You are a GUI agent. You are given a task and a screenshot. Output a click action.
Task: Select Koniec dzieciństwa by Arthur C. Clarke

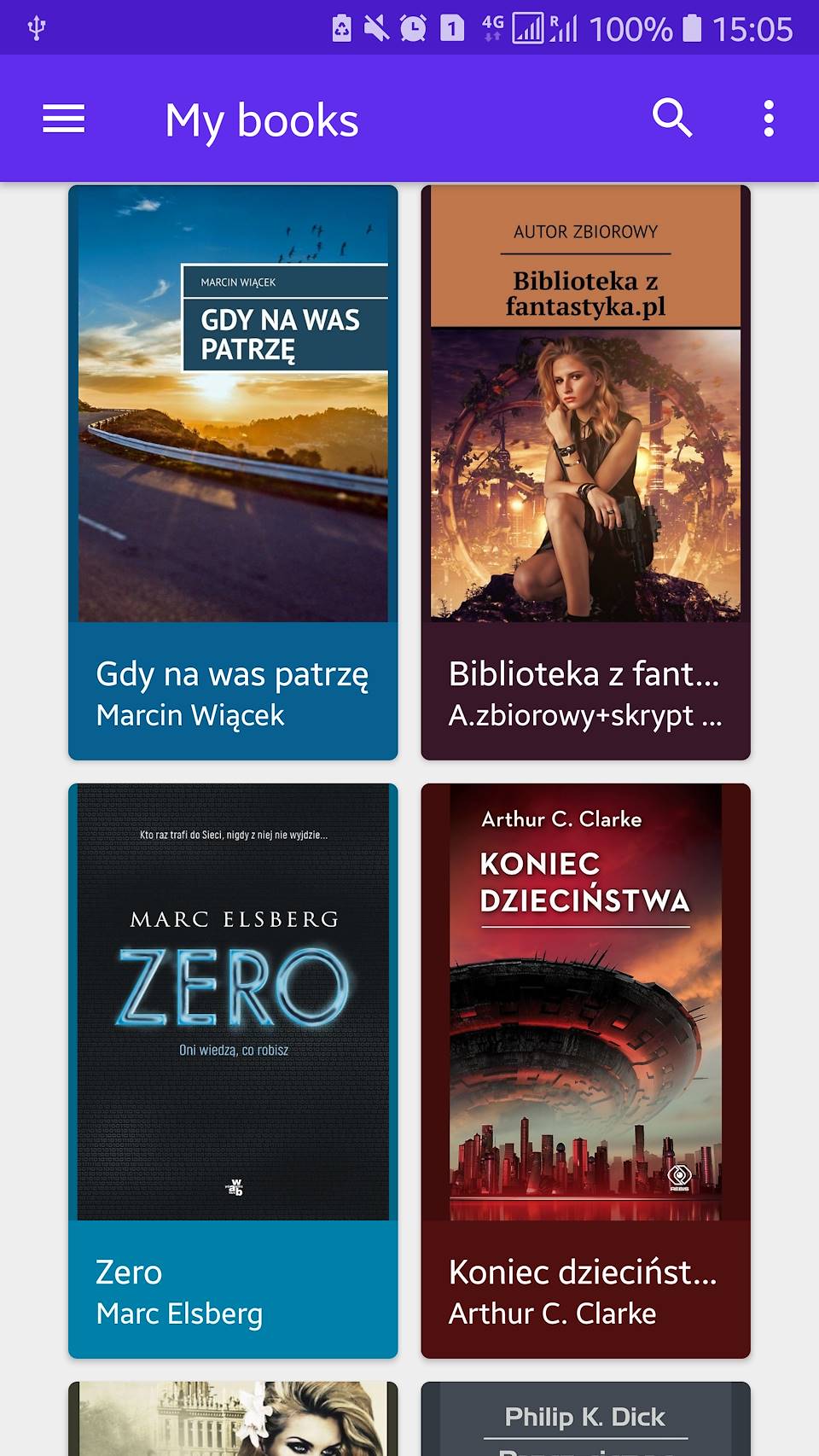click(x=585, y=1070)
